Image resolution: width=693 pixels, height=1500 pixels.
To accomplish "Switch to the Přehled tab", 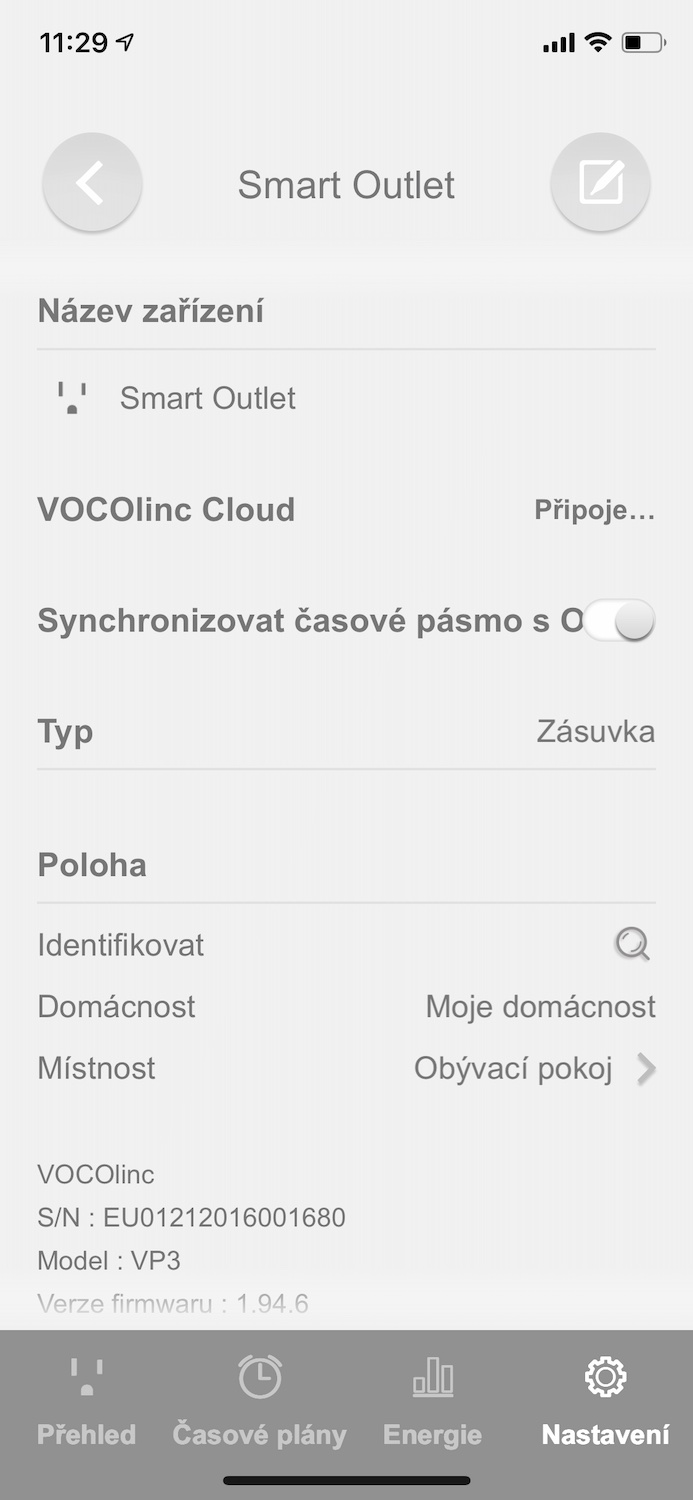I will click(86, 1402).
